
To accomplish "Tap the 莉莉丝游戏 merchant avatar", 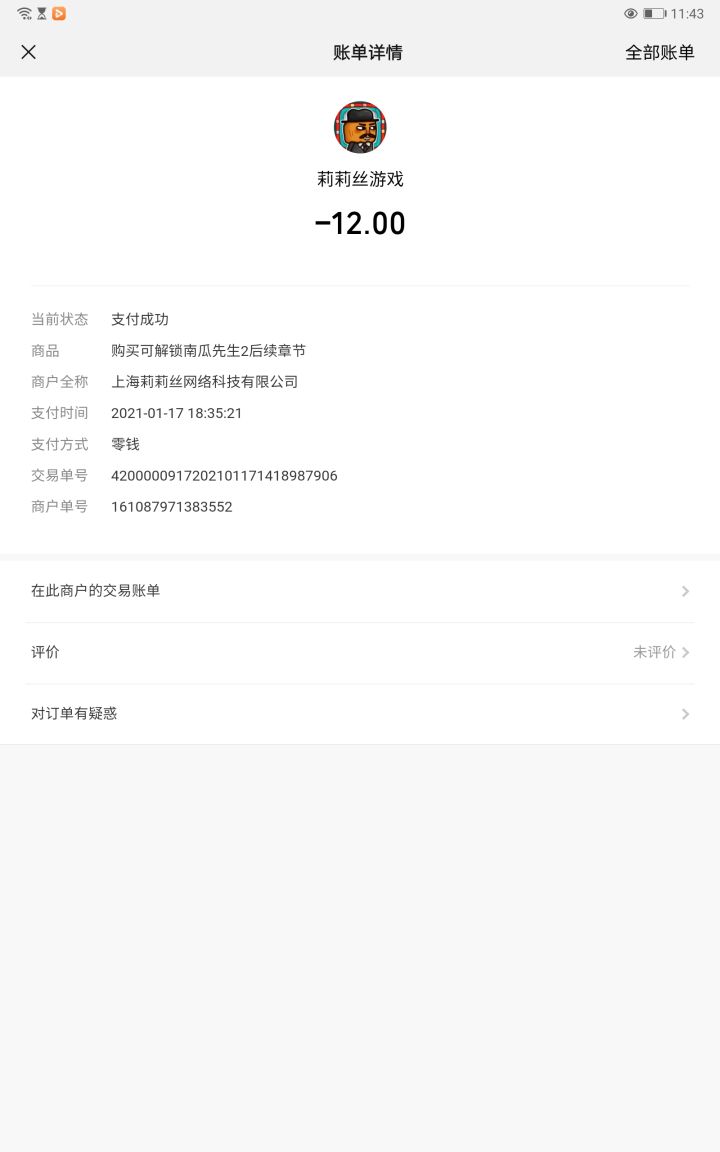I will tap(360, 127).
